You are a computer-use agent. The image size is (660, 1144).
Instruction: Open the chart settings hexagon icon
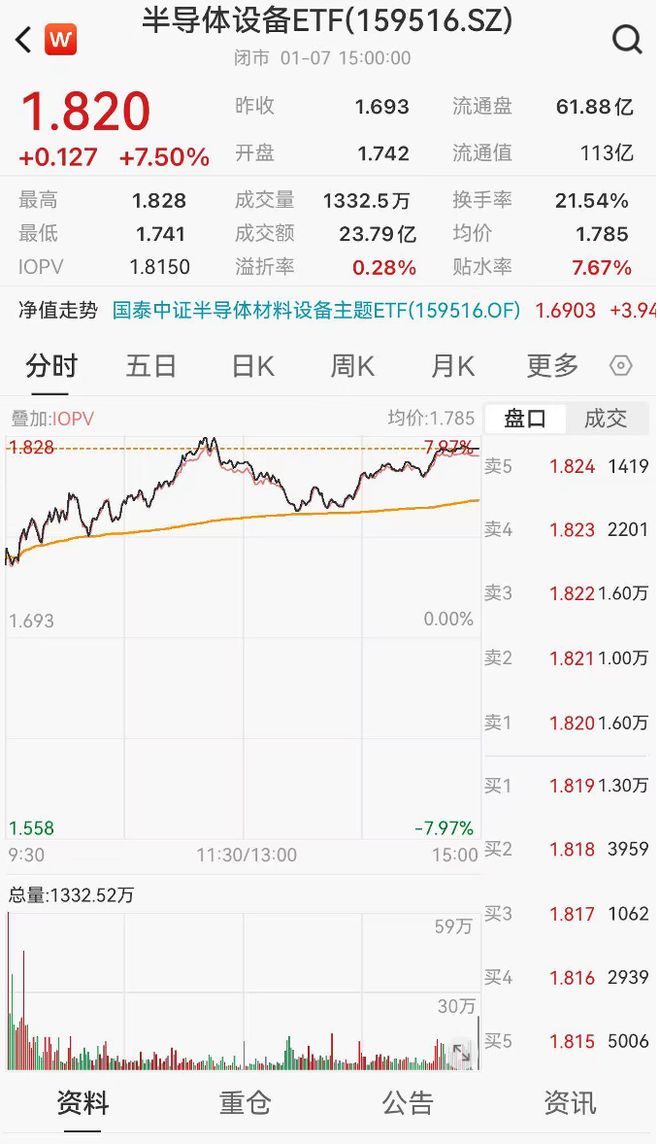pos(621,366)
